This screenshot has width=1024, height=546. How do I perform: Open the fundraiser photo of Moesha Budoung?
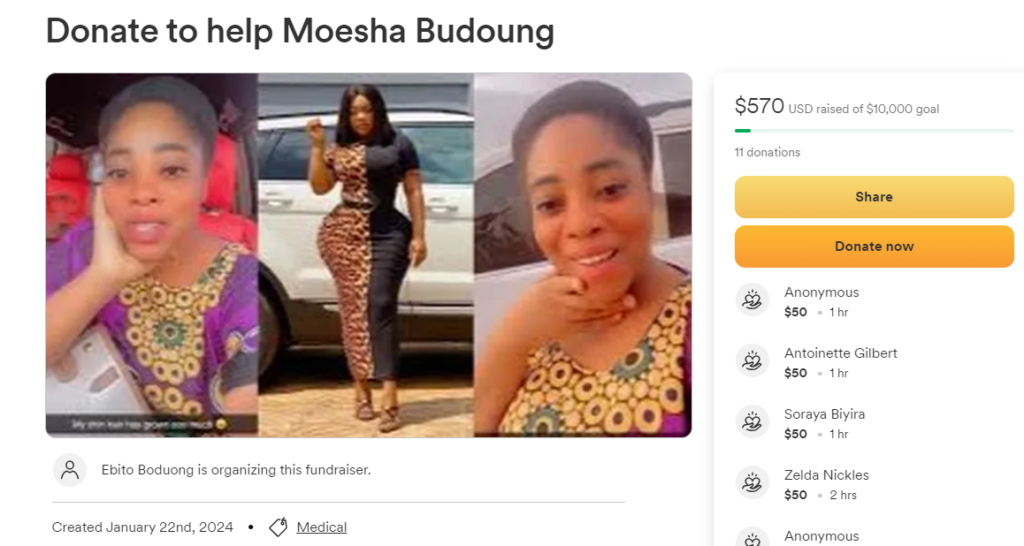(x=368, y=255)
